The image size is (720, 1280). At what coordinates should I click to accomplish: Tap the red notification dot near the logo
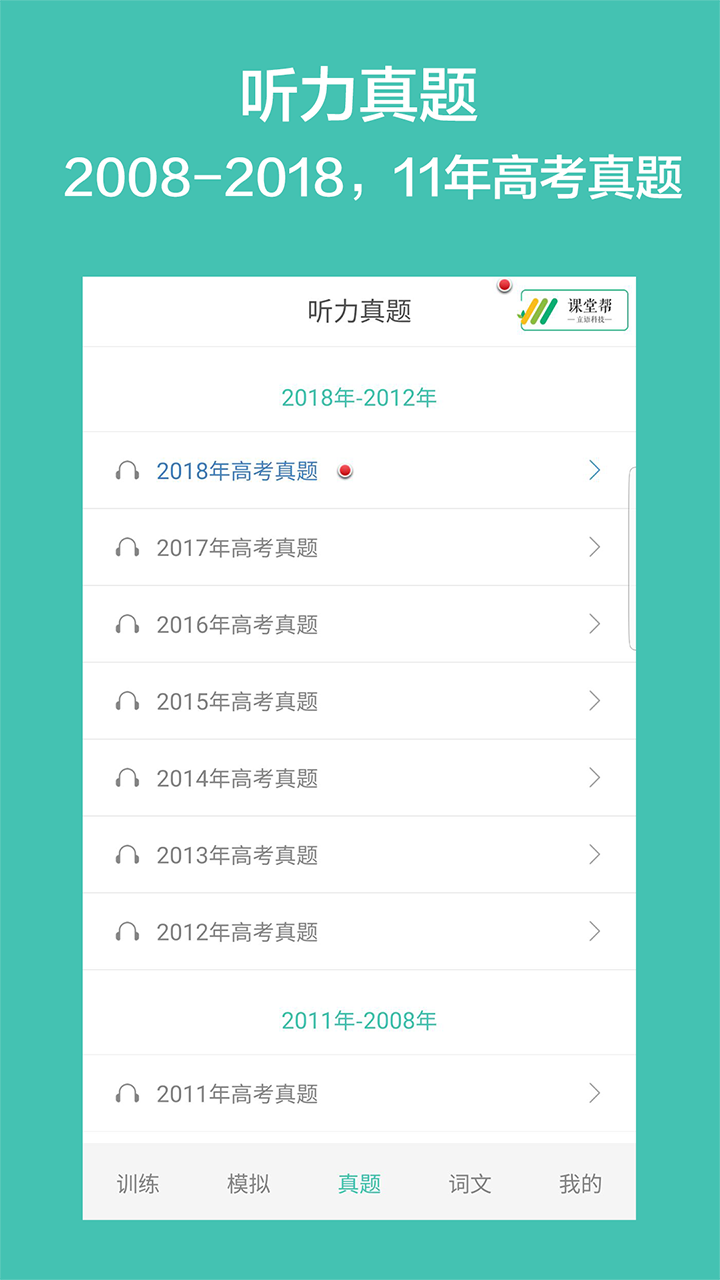pos(506,284)
